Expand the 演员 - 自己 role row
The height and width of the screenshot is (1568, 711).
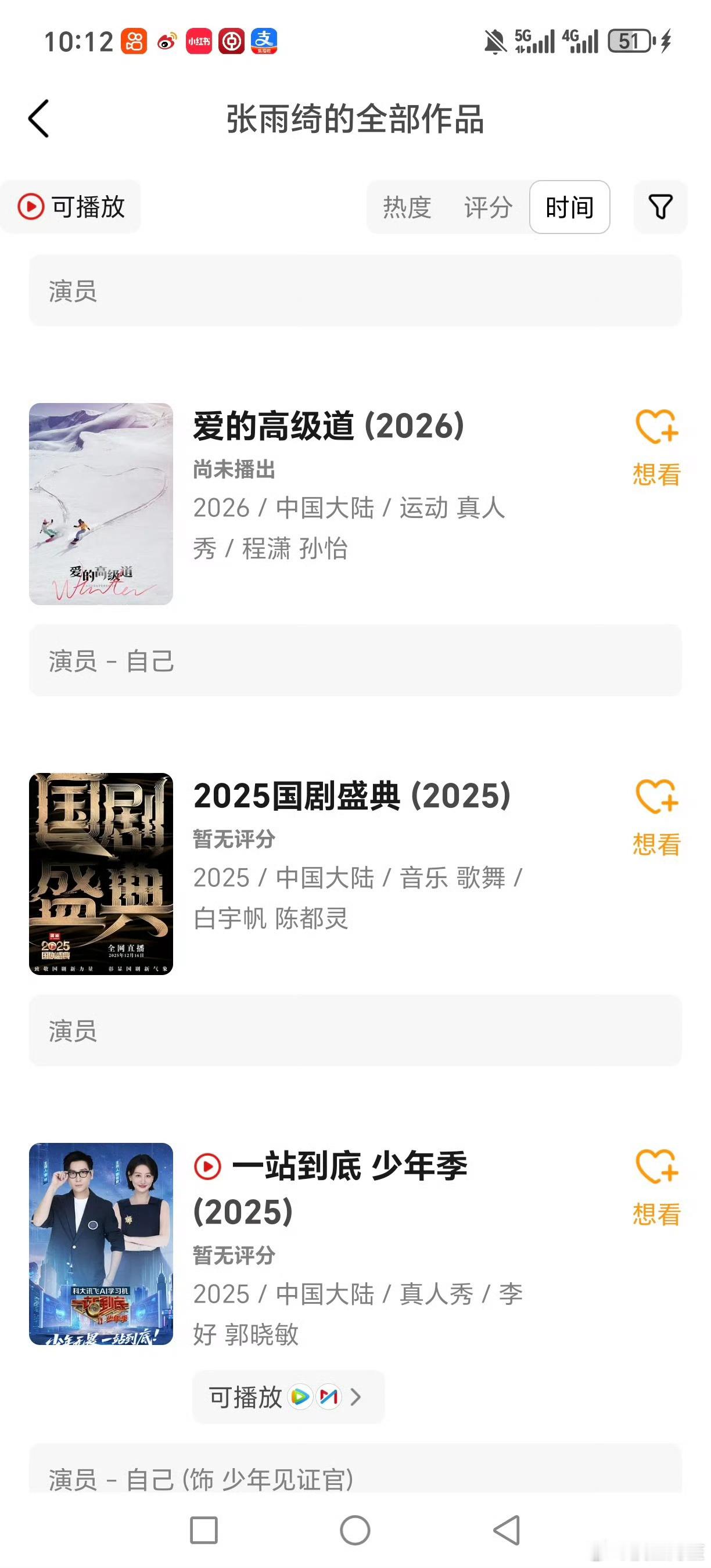pyautogui.click(x=355, y=661)
